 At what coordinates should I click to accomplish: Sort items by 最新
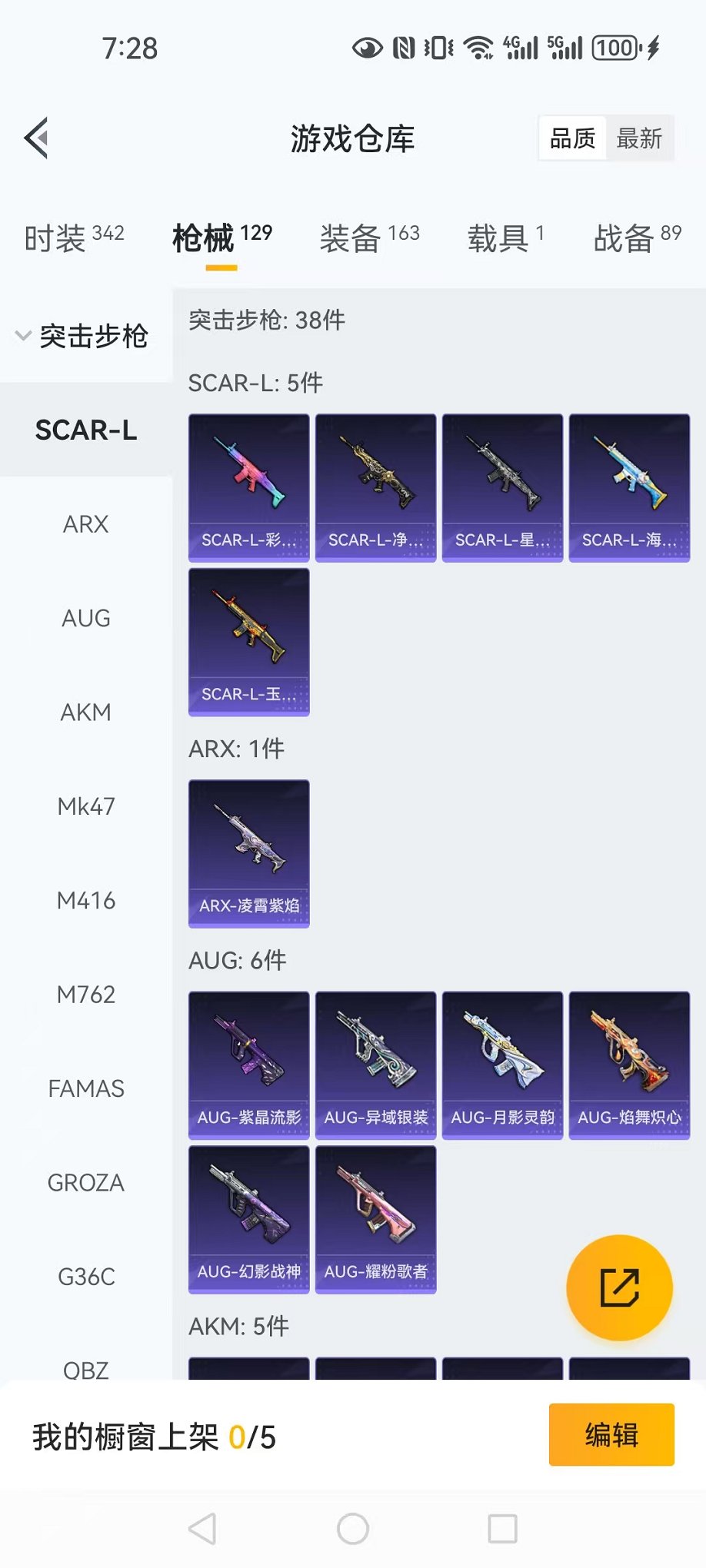coord(638,139)
